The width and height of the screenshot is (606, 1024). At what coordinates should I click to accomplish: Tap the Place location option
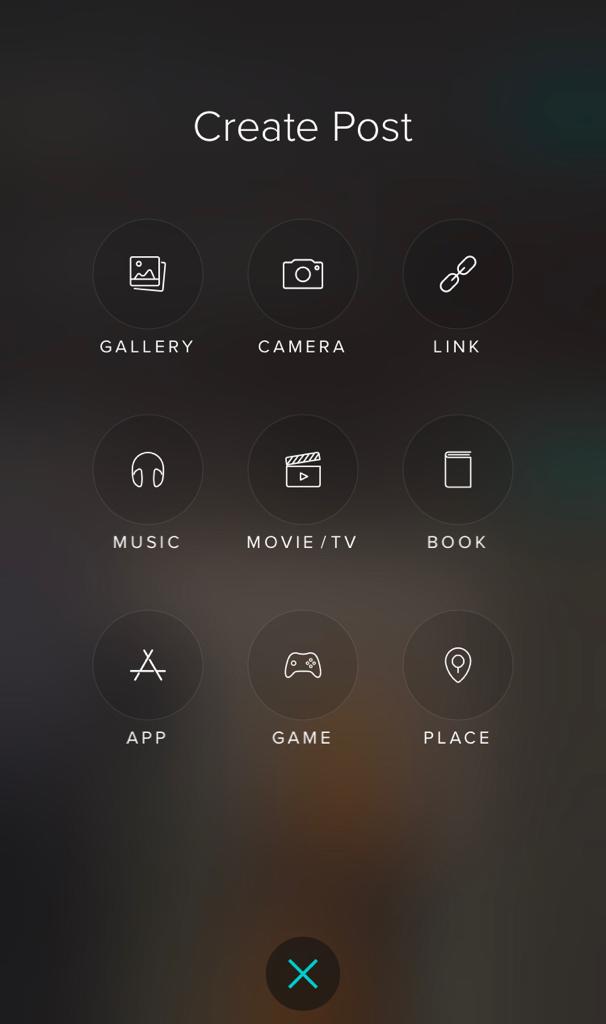click(458, 665)
